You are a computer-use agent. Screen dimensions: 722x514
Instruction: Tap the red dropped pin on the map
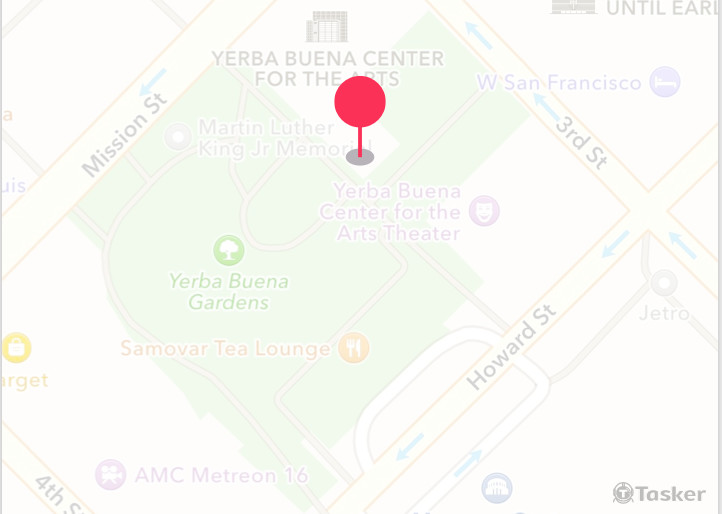point(360,102)
